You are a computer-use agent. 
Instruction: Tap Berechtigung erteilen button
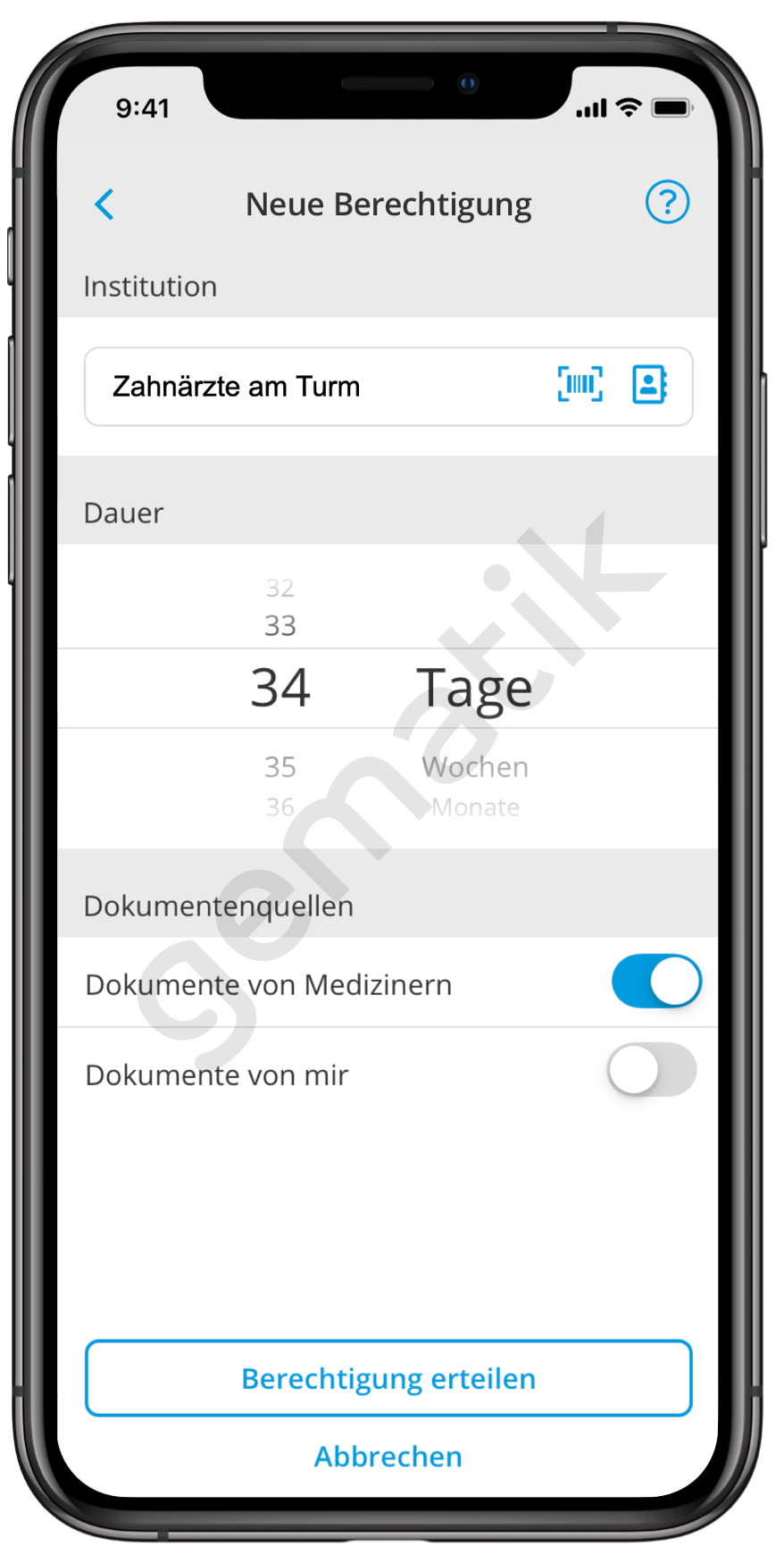[388, 1378]
